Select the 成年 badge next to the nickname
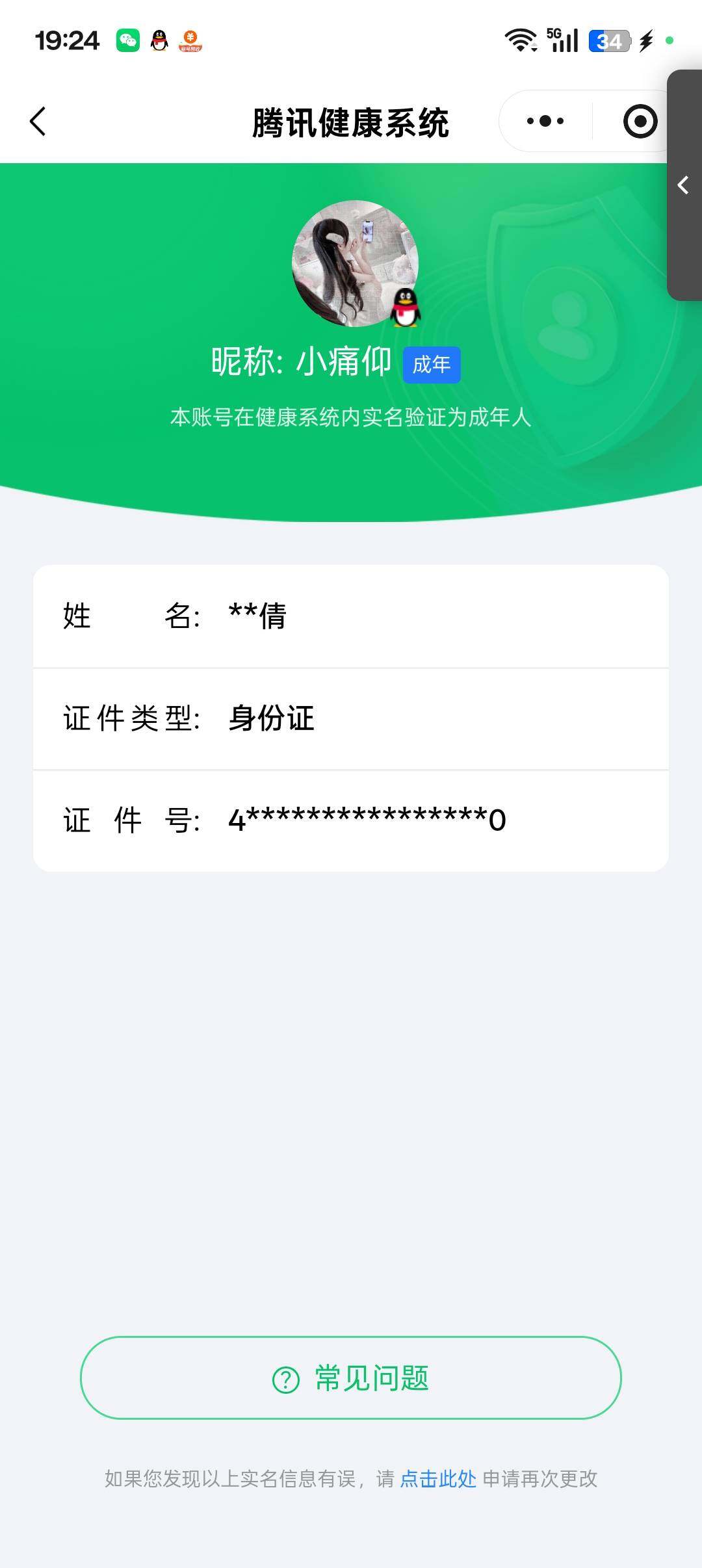Viewport: 702px width, 1568px height. click(432, 365)
